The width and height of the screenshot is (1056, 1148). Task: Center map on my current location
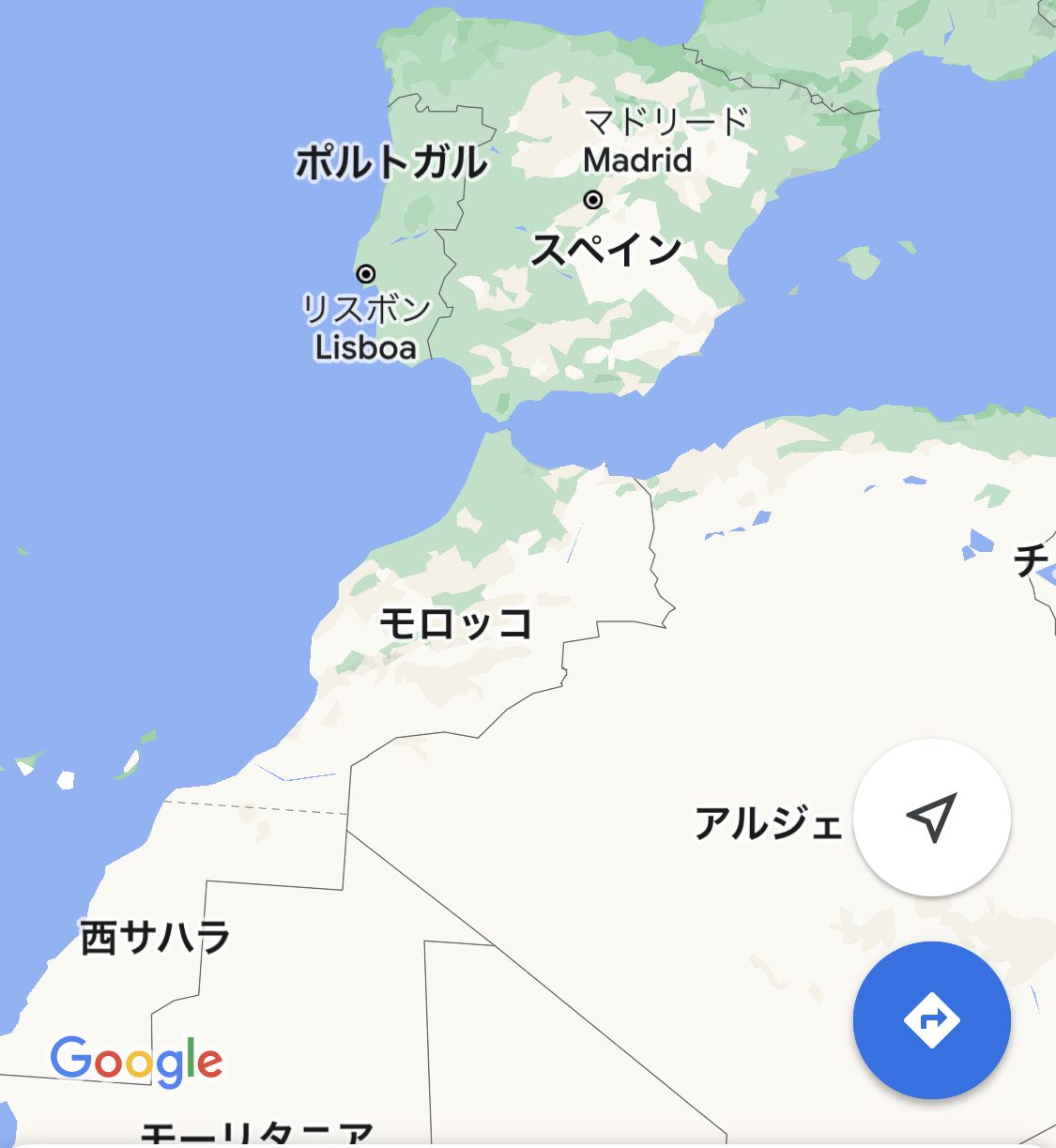931,817
